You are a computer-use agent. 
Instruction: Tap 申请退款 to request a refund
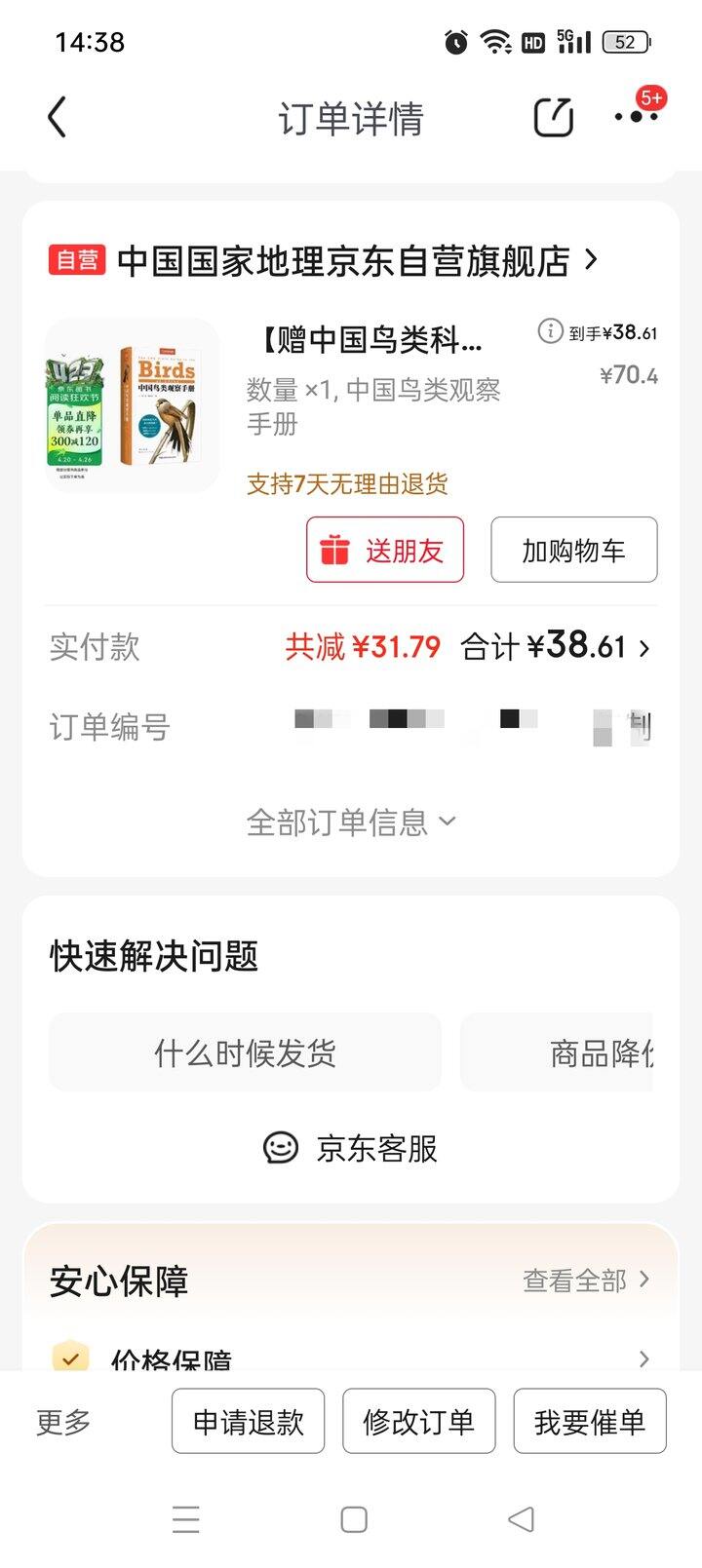point(248,1422)
